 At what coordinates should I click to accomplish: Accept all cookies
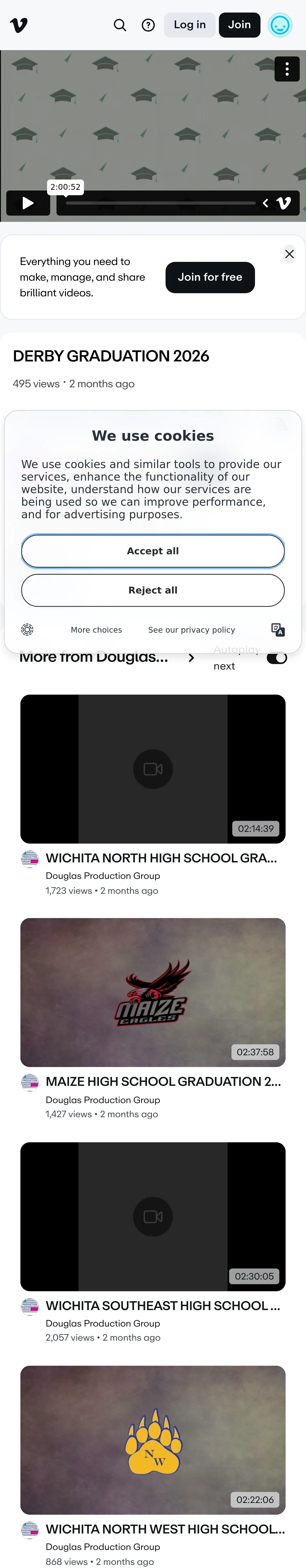click(153, 551)
